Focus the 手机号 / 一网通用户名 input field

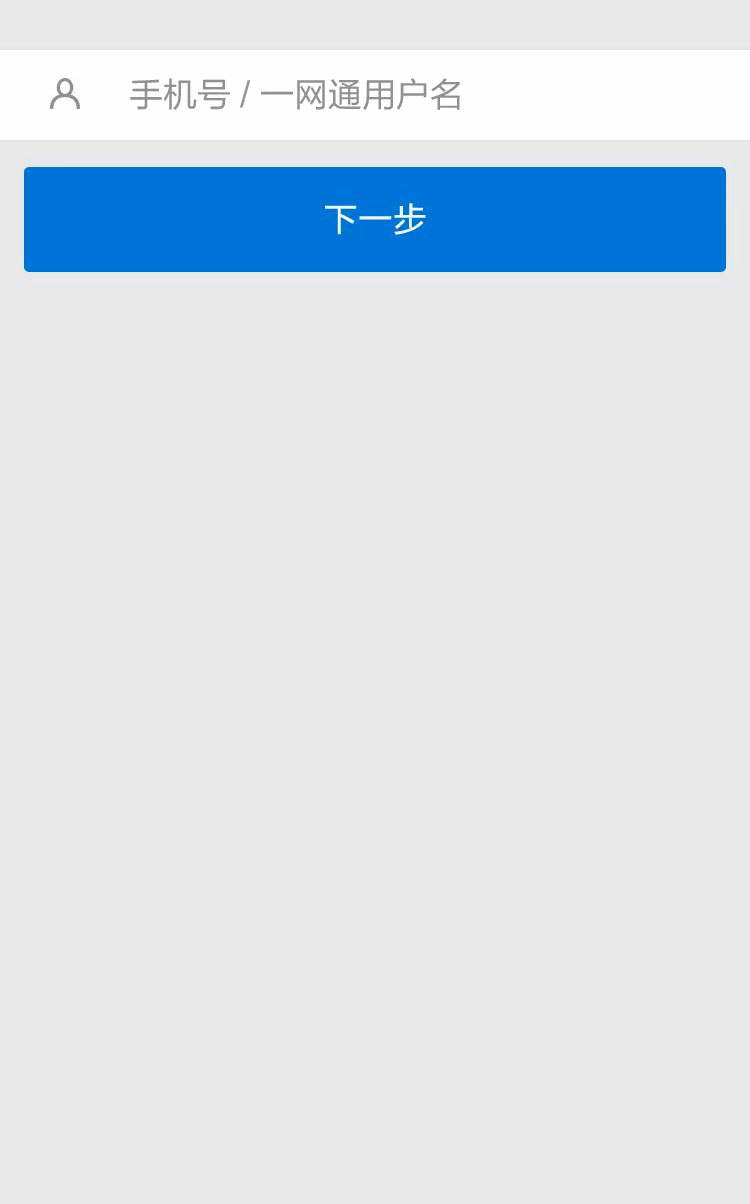tap(400, 95)
